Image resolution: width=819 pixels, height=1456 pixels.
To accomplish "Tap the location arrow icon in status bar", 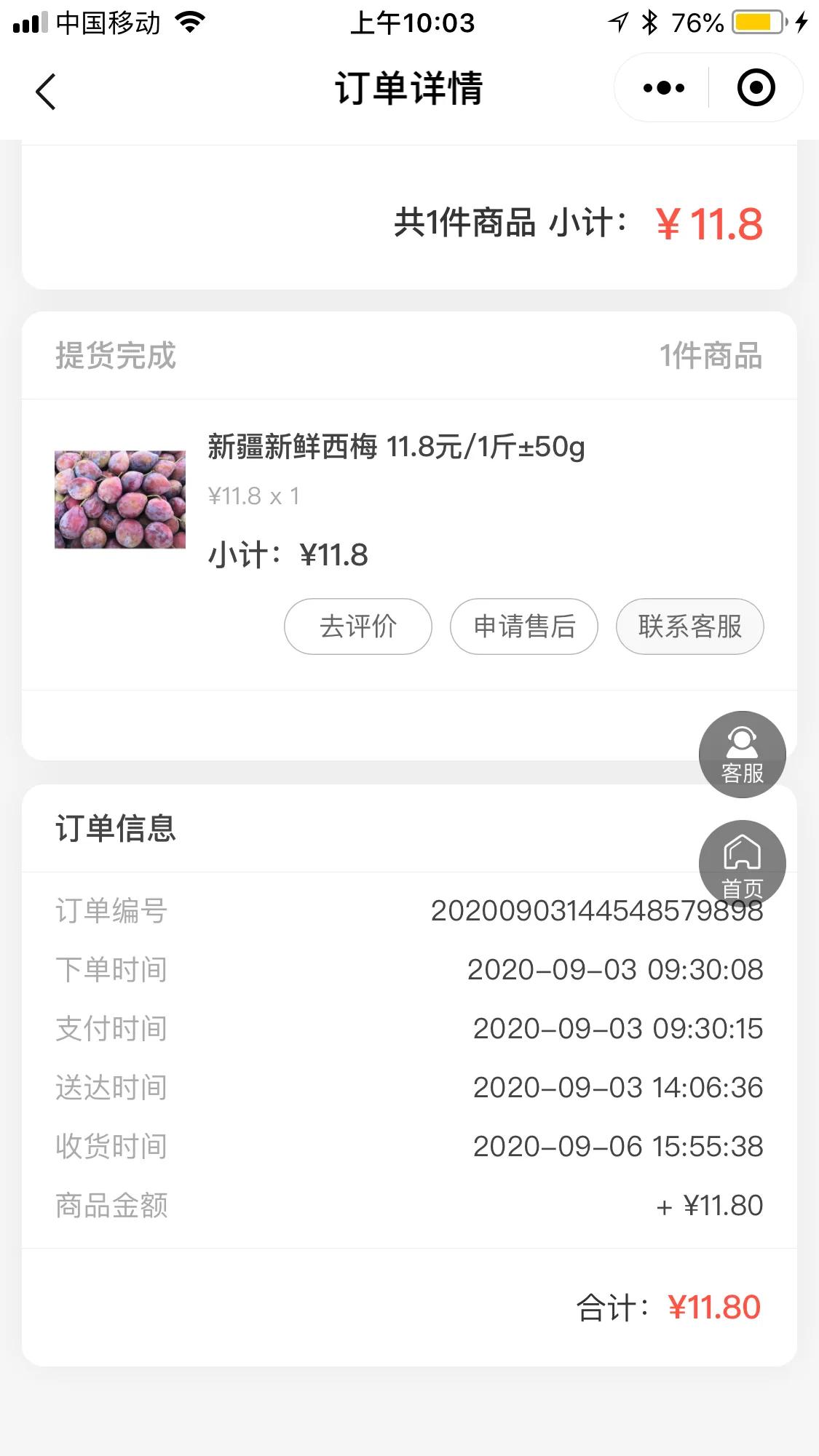I will [x=620, y=22].
